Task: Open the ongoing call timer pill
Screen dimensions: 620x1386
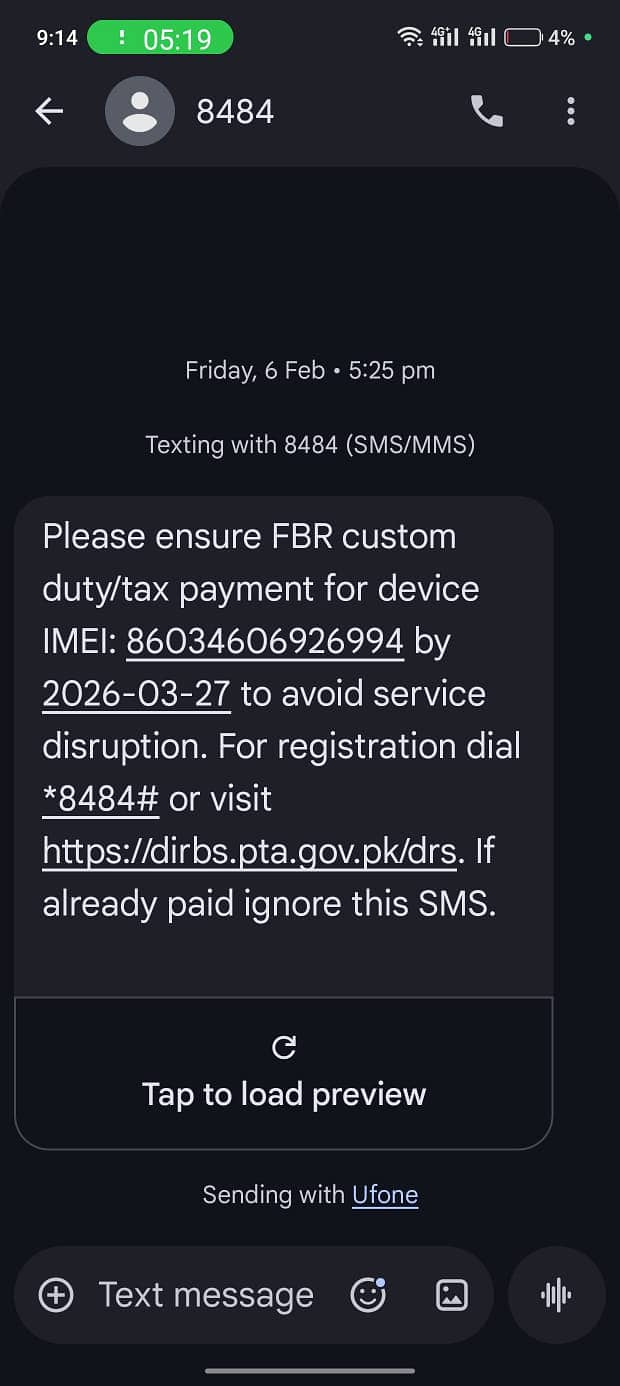Action: click(160, 39)
